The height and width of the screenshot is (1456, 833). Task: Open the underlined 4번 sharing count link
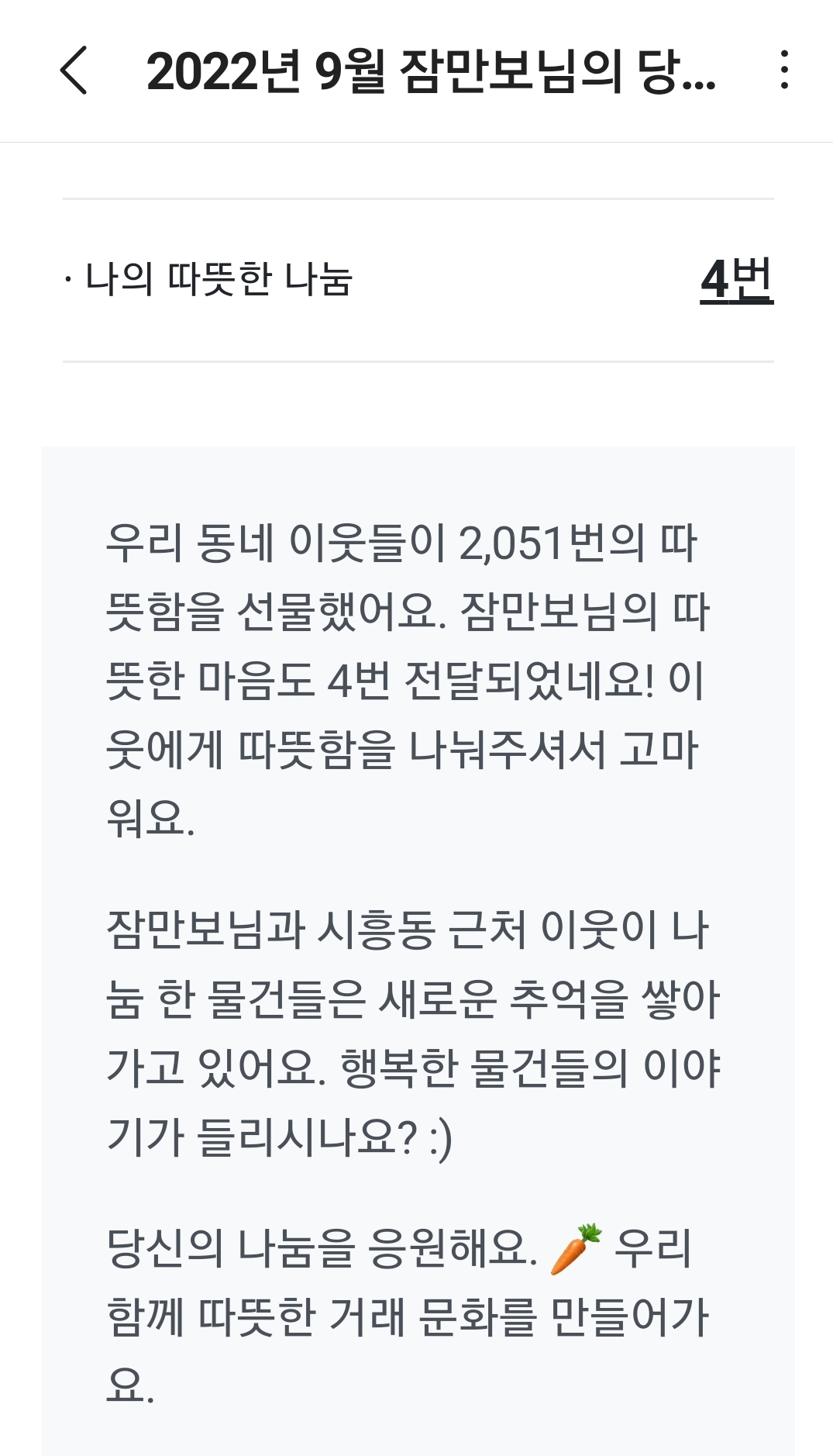coord(736,280)
